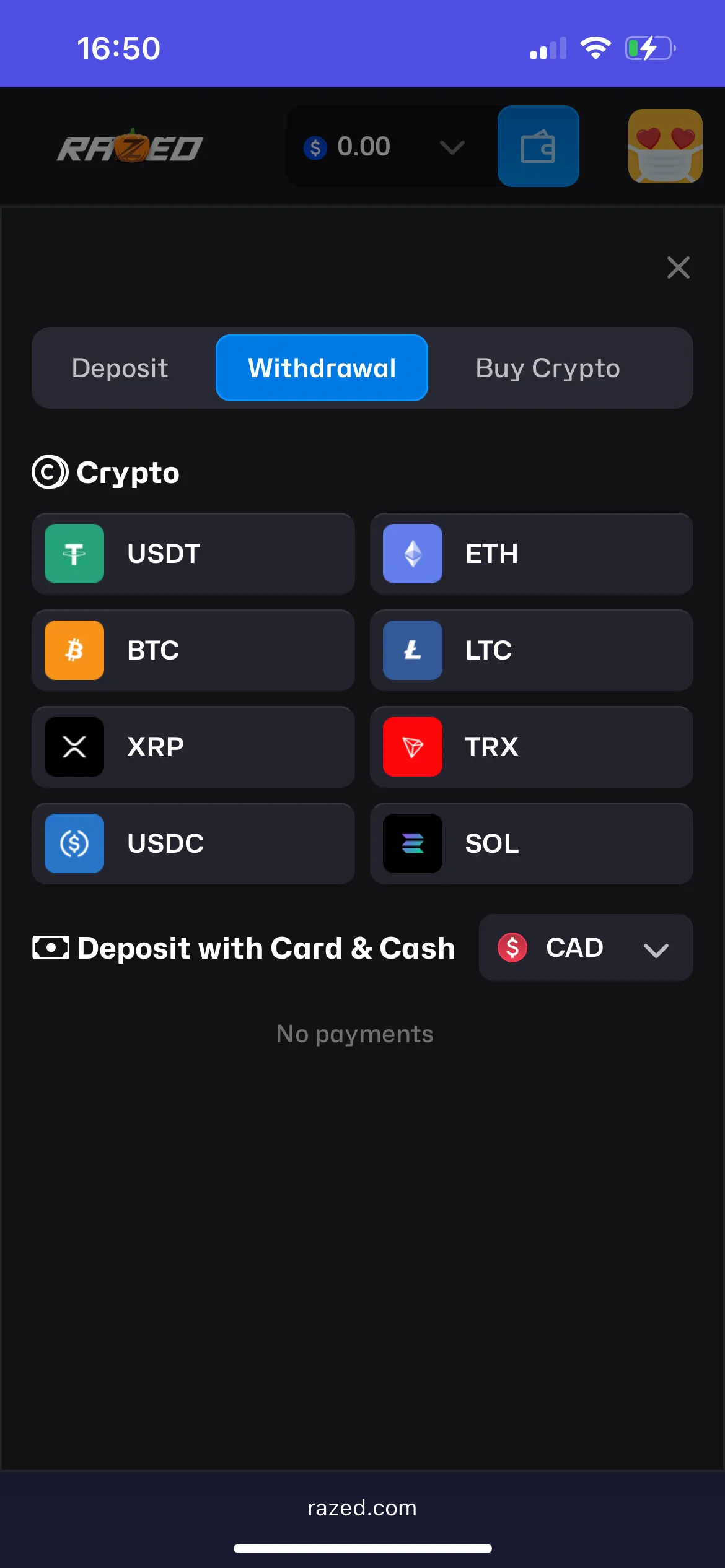Withdraw using SOL

pyautogui.click(x=531, y=843)
